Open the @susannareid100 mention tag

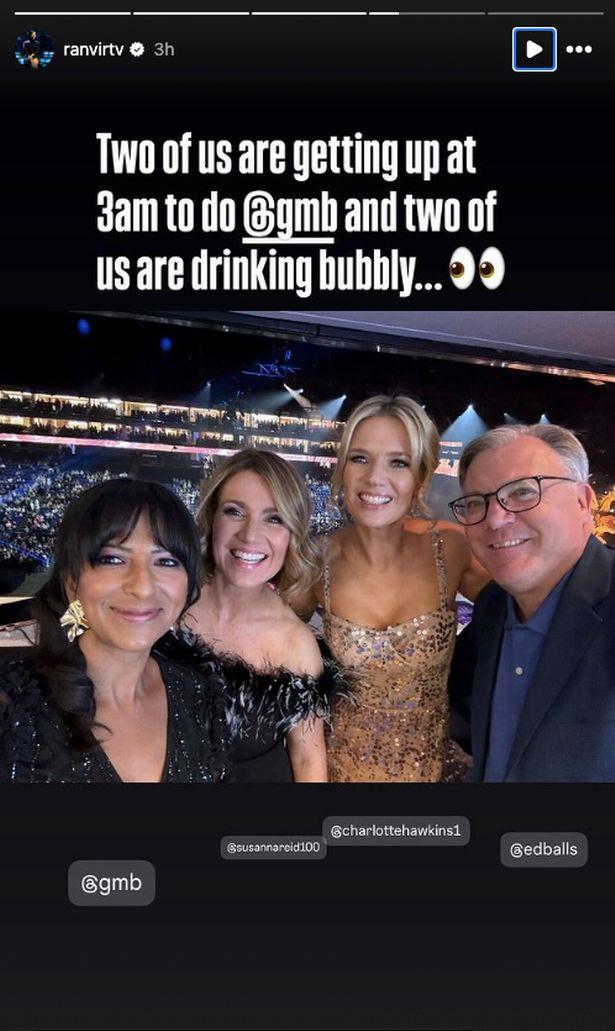[x=273, y=847]
